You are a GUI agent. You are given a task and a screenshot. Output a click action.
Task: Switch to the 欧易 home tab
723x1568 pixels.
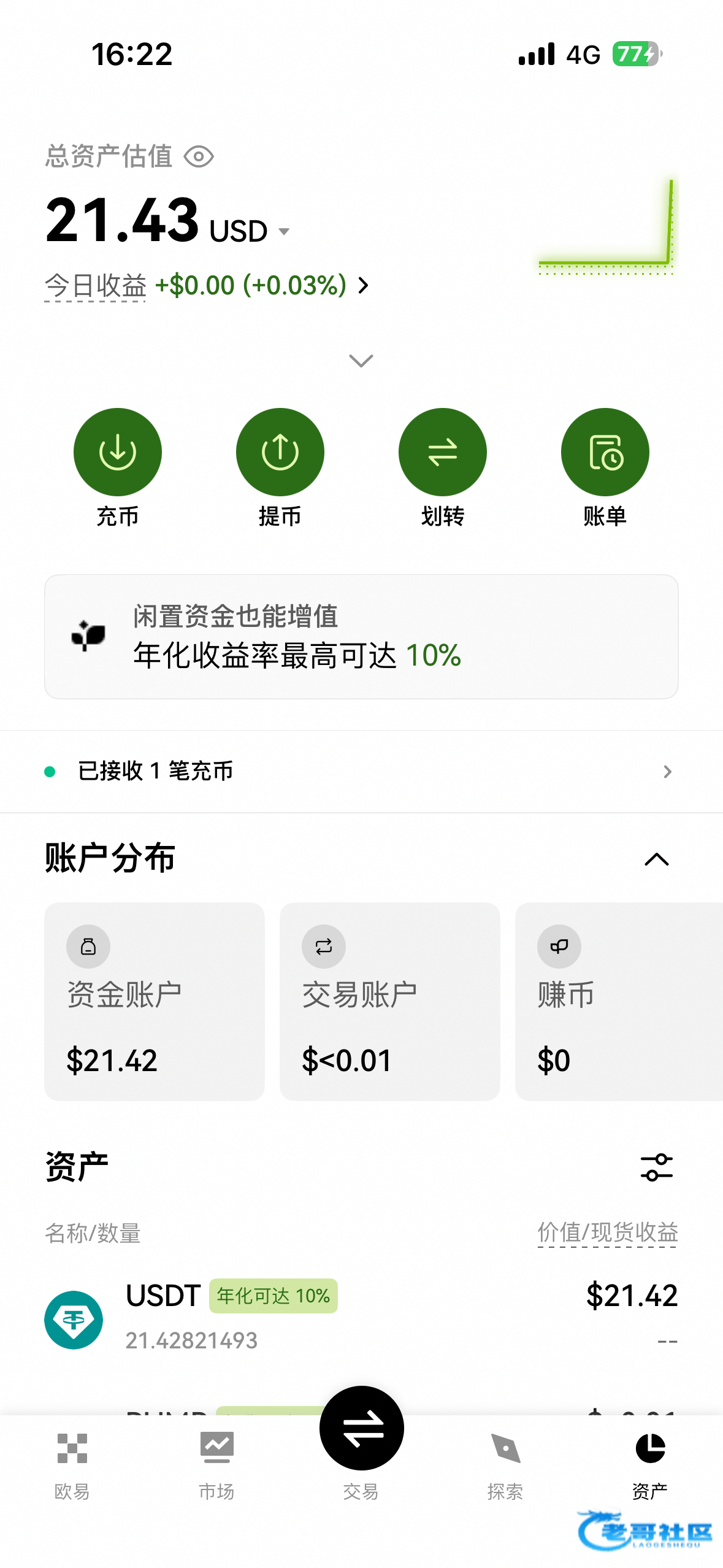point(72,1464)
